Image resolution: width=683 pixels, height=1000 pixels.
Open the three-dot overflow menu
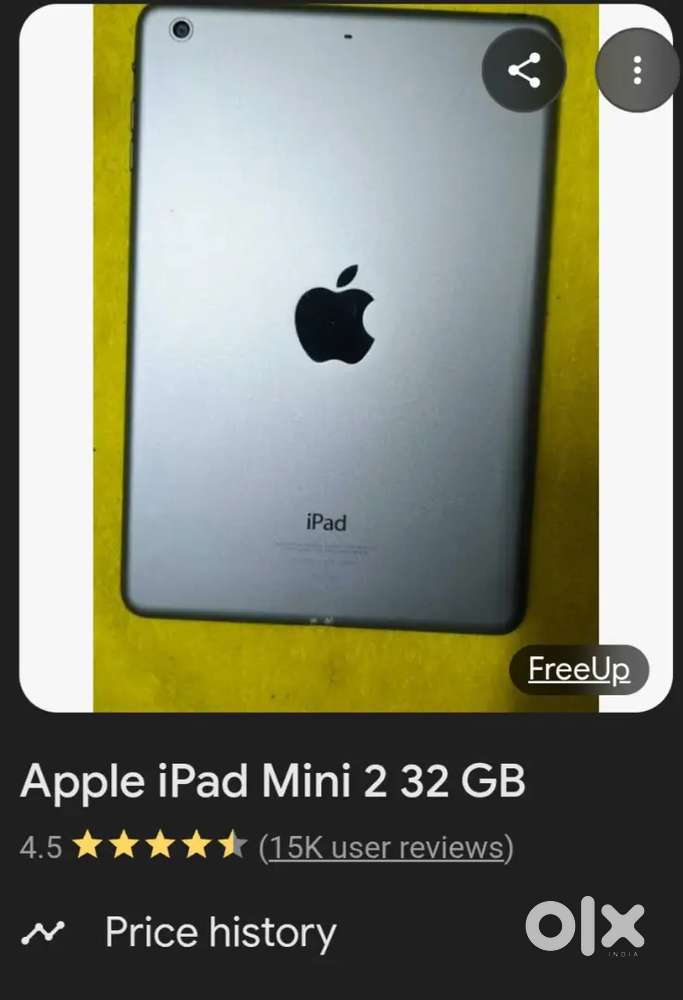pyautogui.click(x=637, y=70)
